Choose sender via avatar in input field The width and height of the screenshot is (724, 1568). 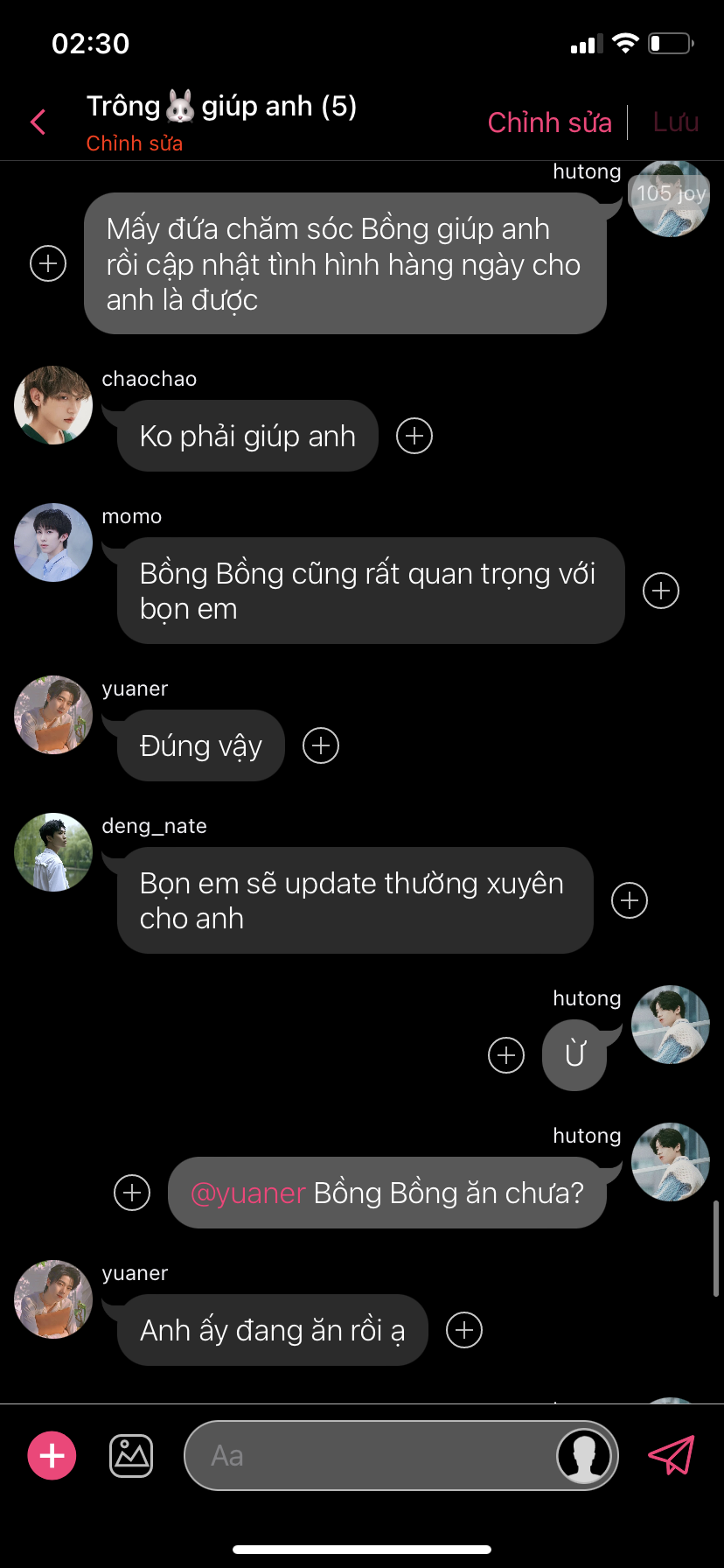[584, 1456]
